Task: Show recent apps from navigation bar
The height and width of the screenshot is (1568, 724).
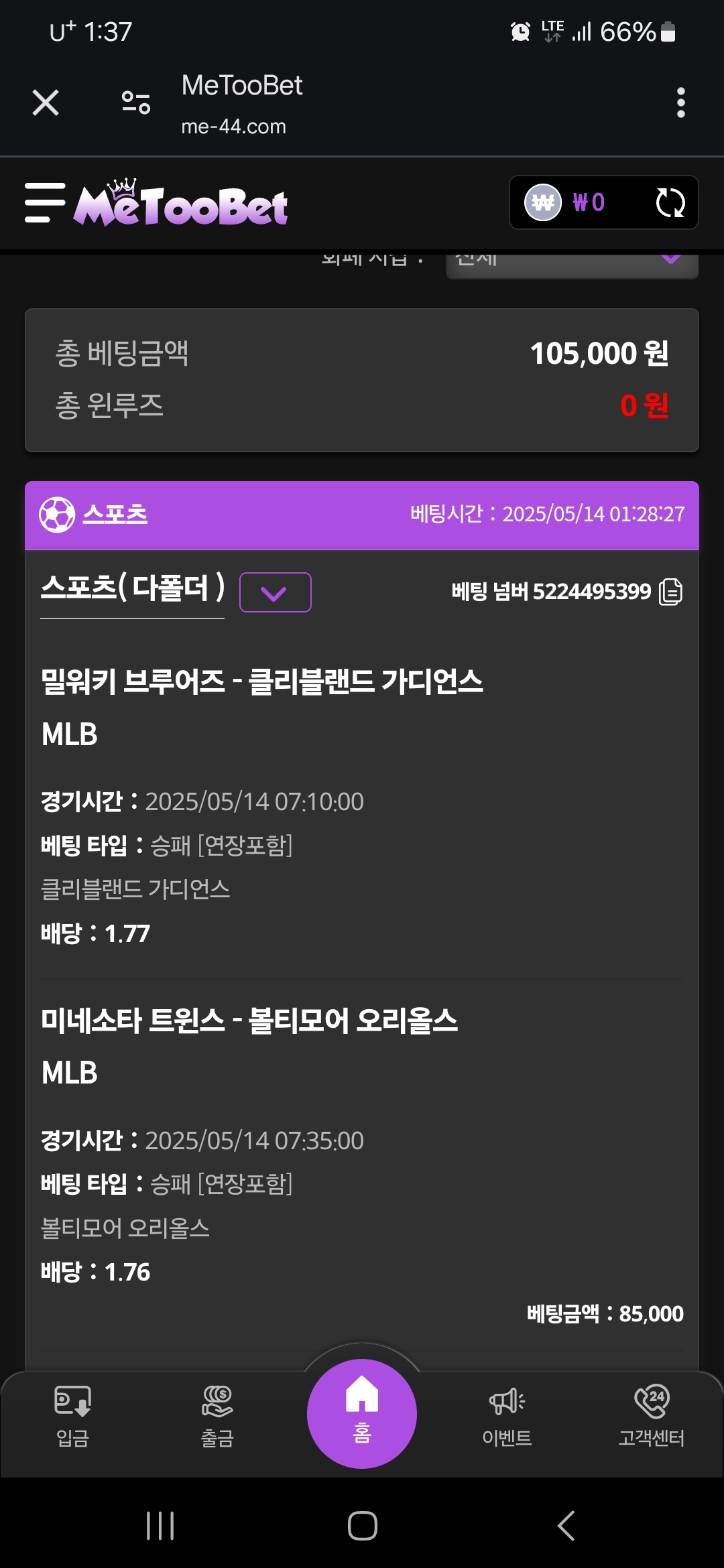Action: [160, 1526]
